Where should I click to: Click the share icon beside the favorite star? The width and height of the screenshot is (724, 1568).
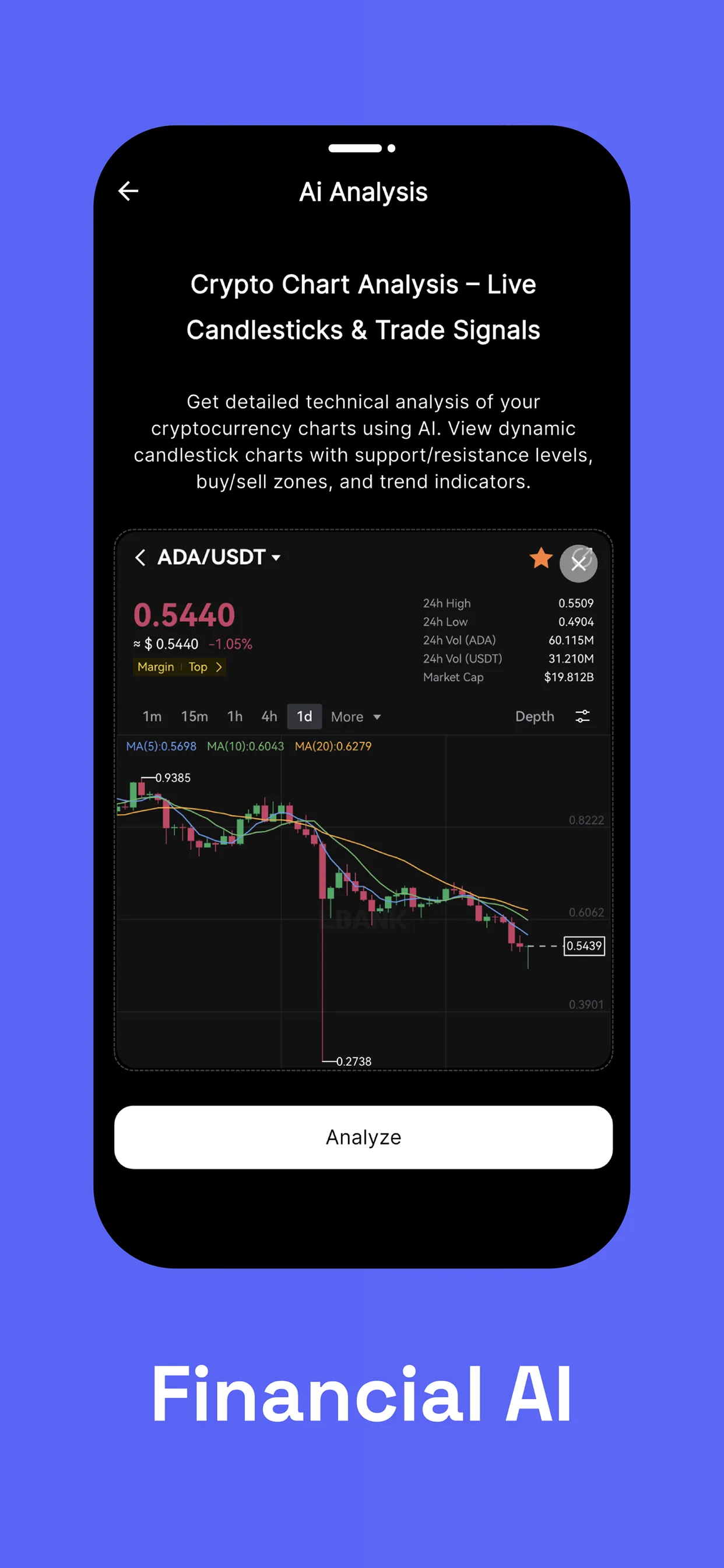pyautogui.click(x=578, y=562)
